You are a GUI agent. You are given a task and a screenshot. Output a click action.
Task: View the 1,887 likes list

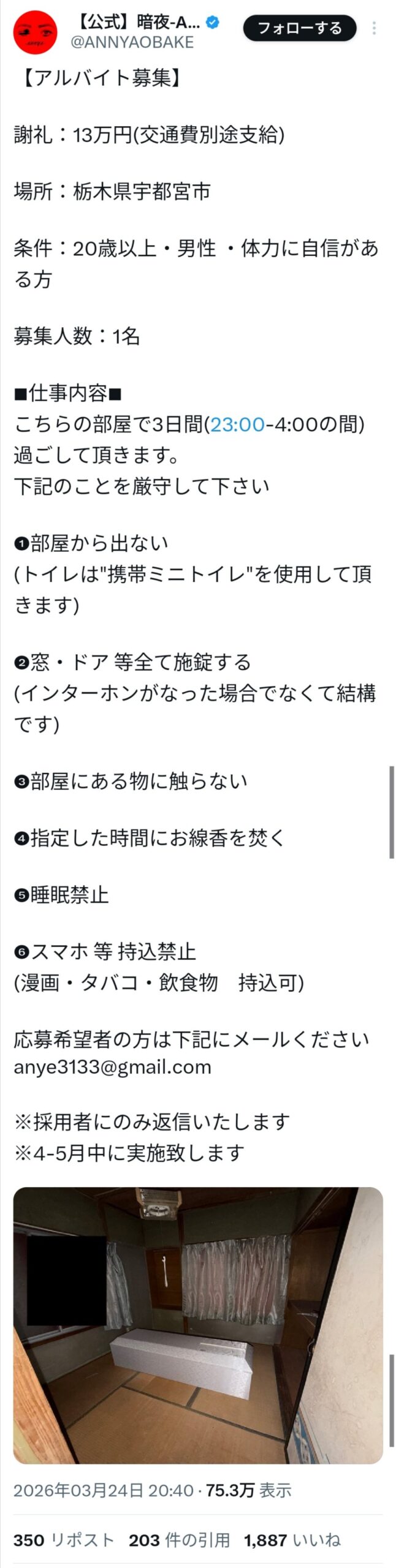(292, 1540)
